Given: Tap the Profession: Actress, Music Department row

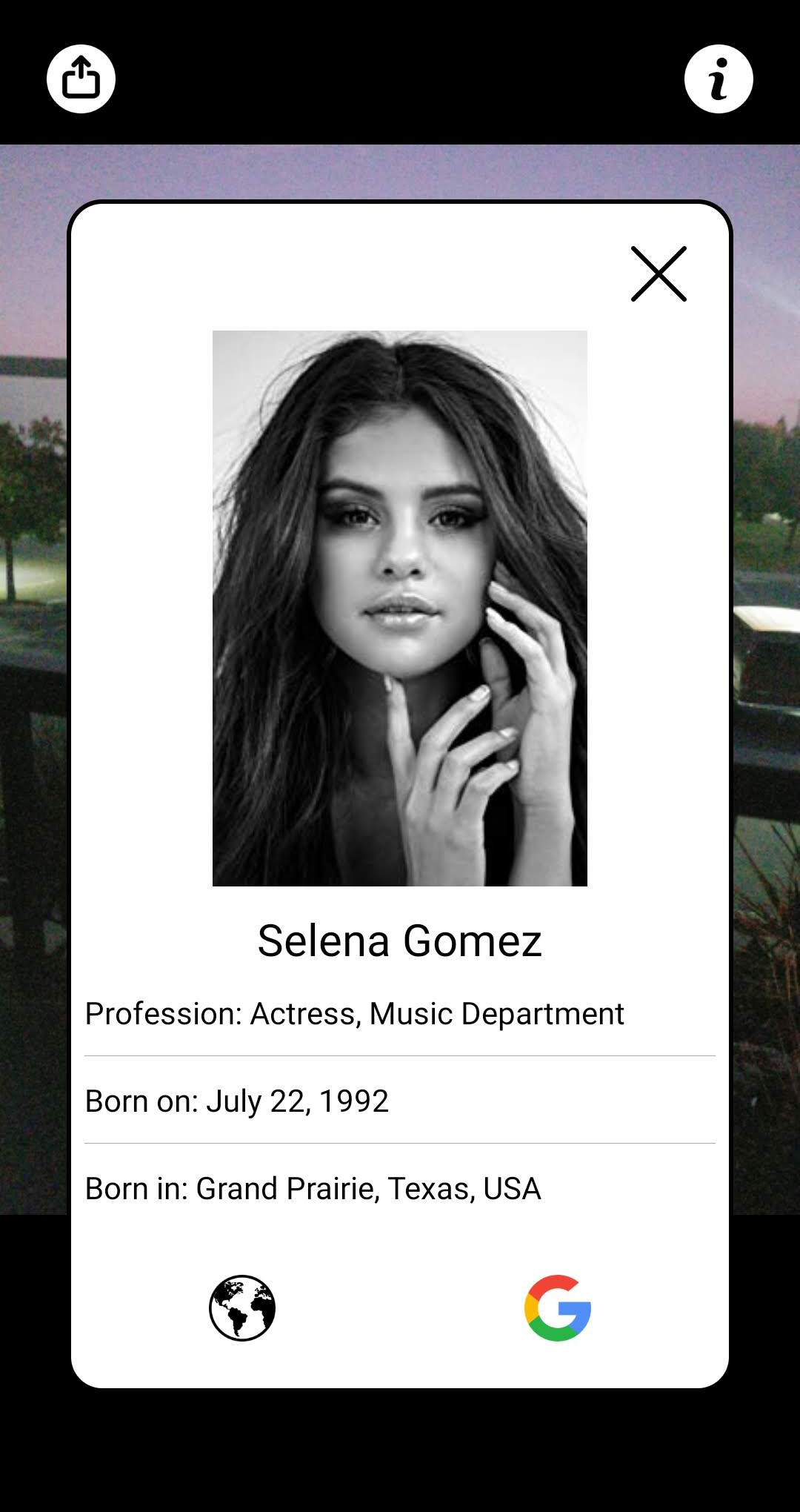Looking at the screenshot, I should (x=354, y=1012).
